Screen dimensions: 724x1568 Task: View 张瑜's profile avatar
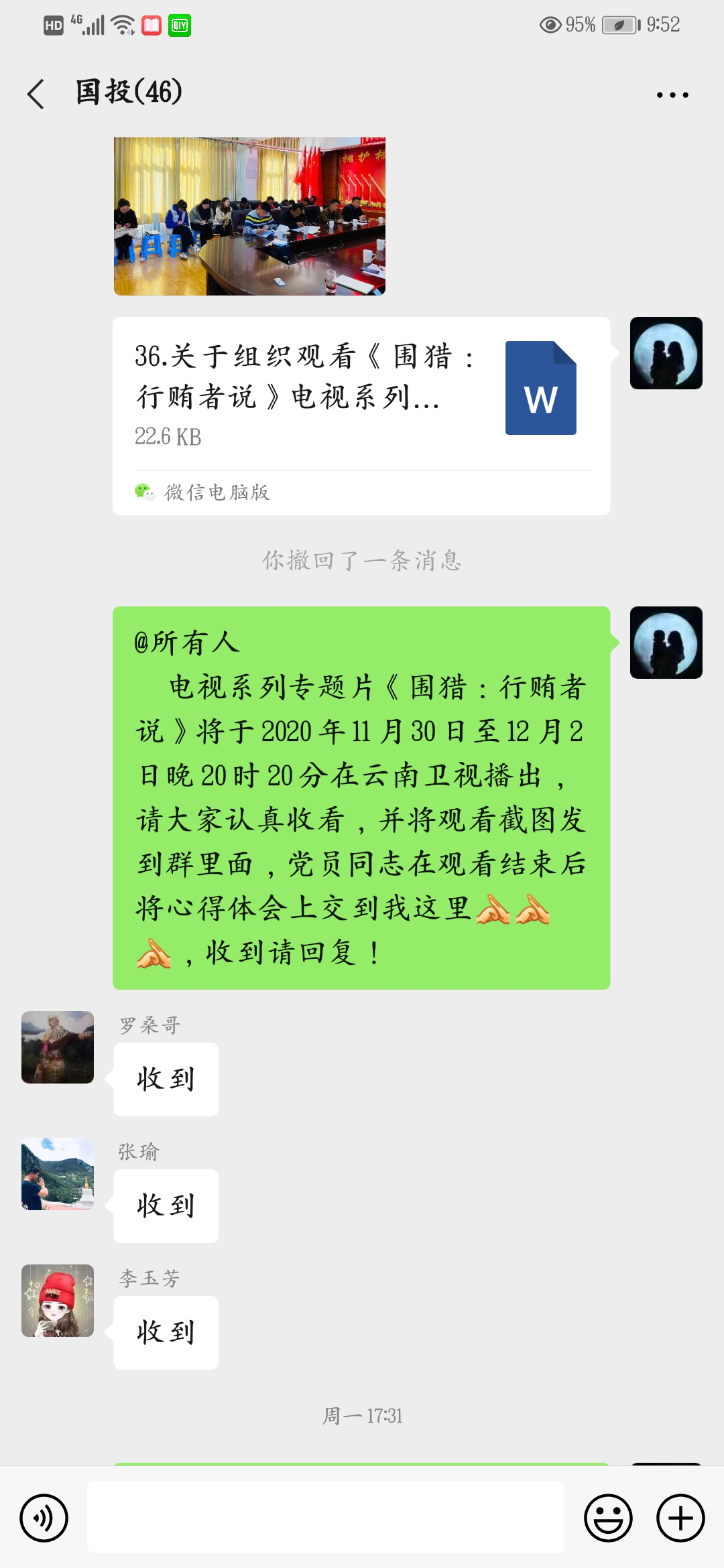click(x=58, y=1174)
